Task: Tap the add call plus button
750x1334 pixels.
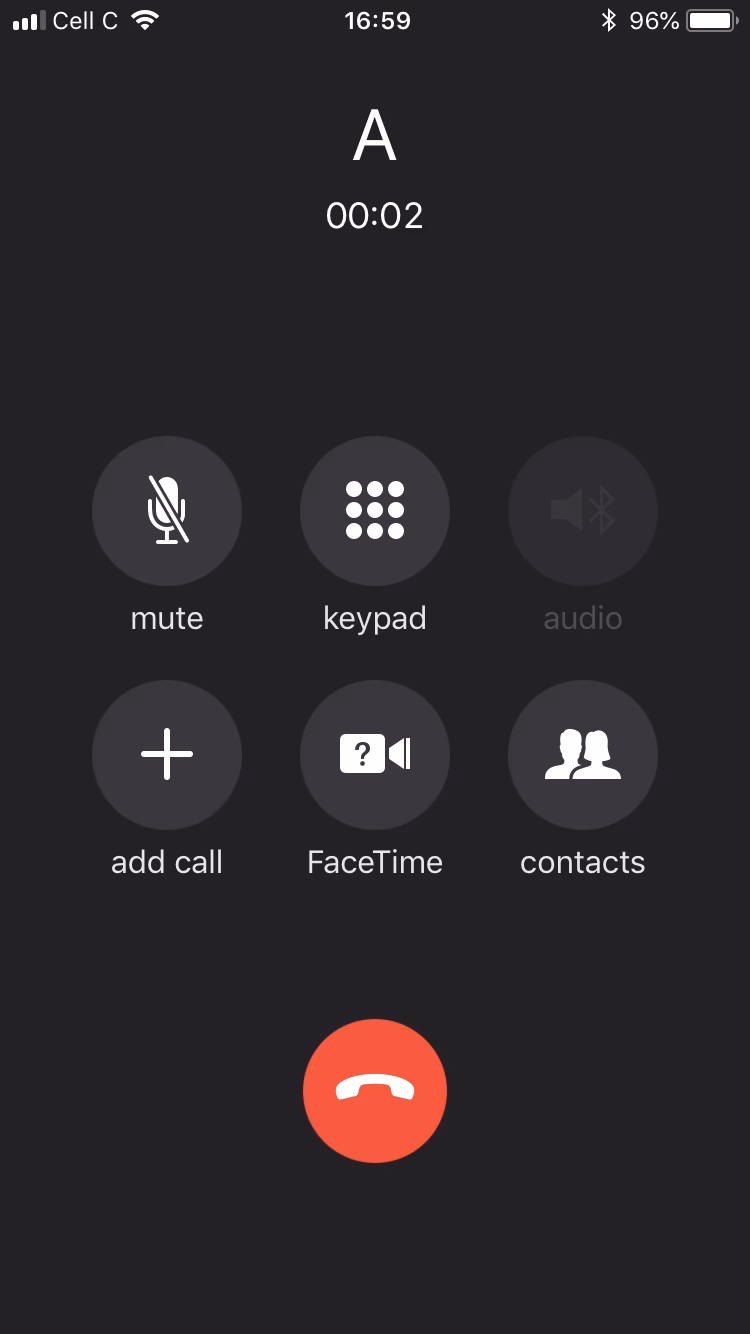Action: click(166, 755)
